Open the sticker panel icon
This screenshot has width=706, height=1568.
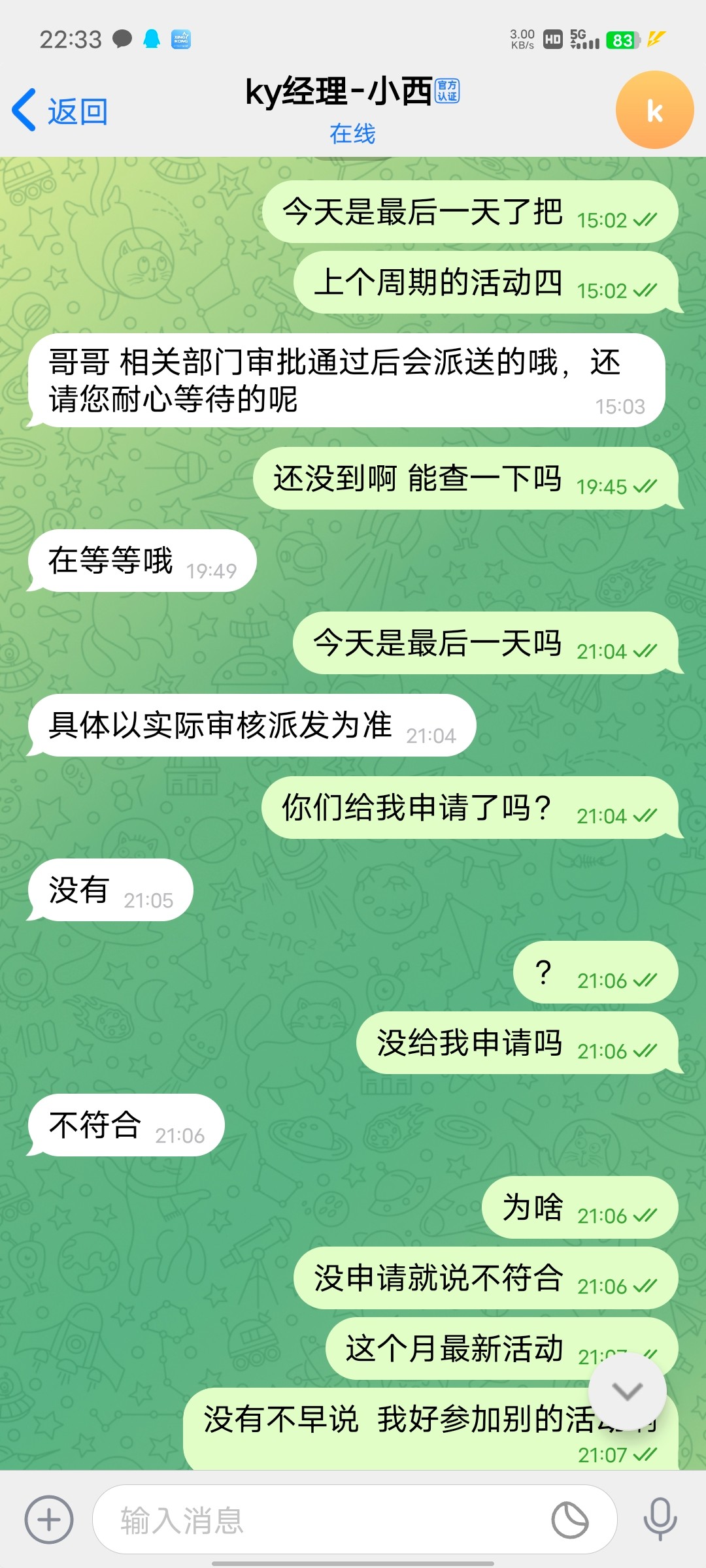(x=570, y=1520)
